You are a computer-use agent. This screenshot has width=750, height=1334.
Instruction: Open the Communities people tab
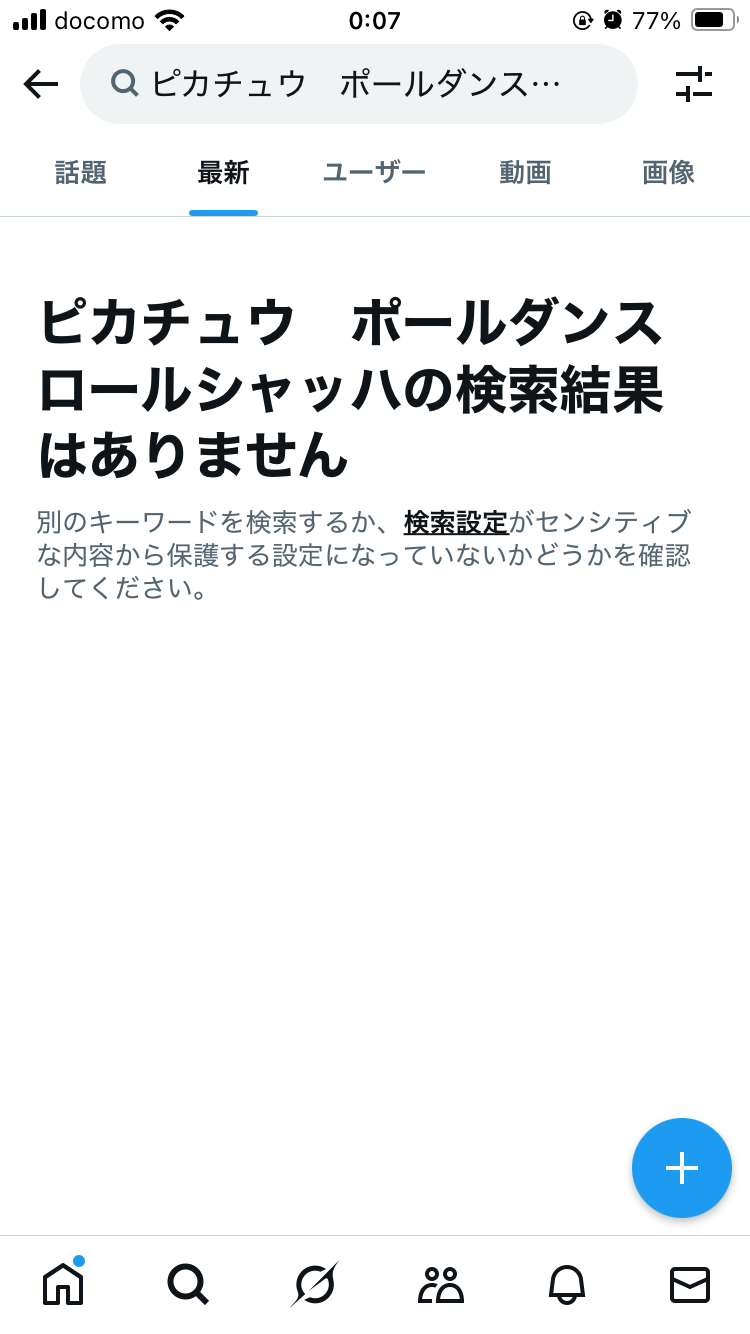(x=440, y=1284)
